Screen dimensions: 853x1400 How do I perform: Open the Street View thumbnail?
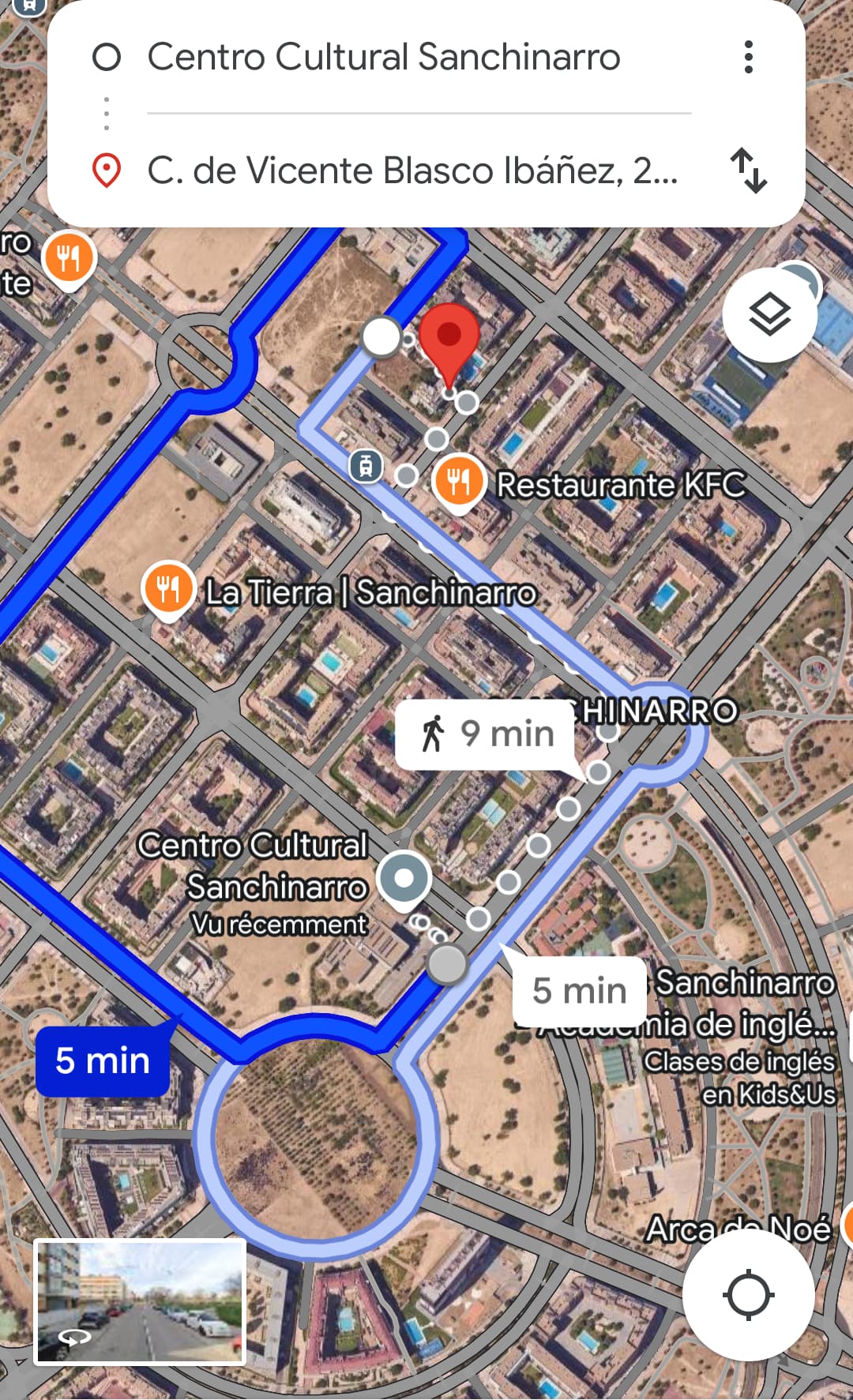pos(140,1302)
